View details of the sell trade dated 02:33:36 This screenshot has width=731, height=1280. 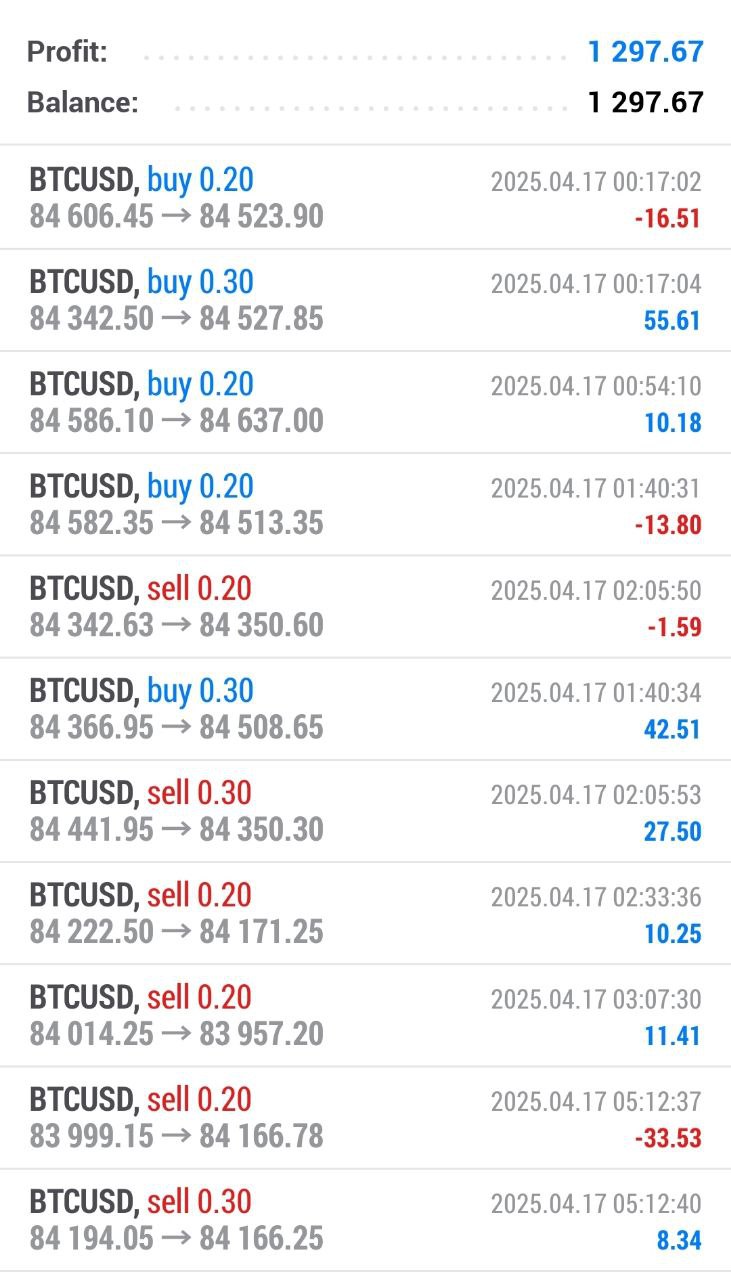point(365,913)
